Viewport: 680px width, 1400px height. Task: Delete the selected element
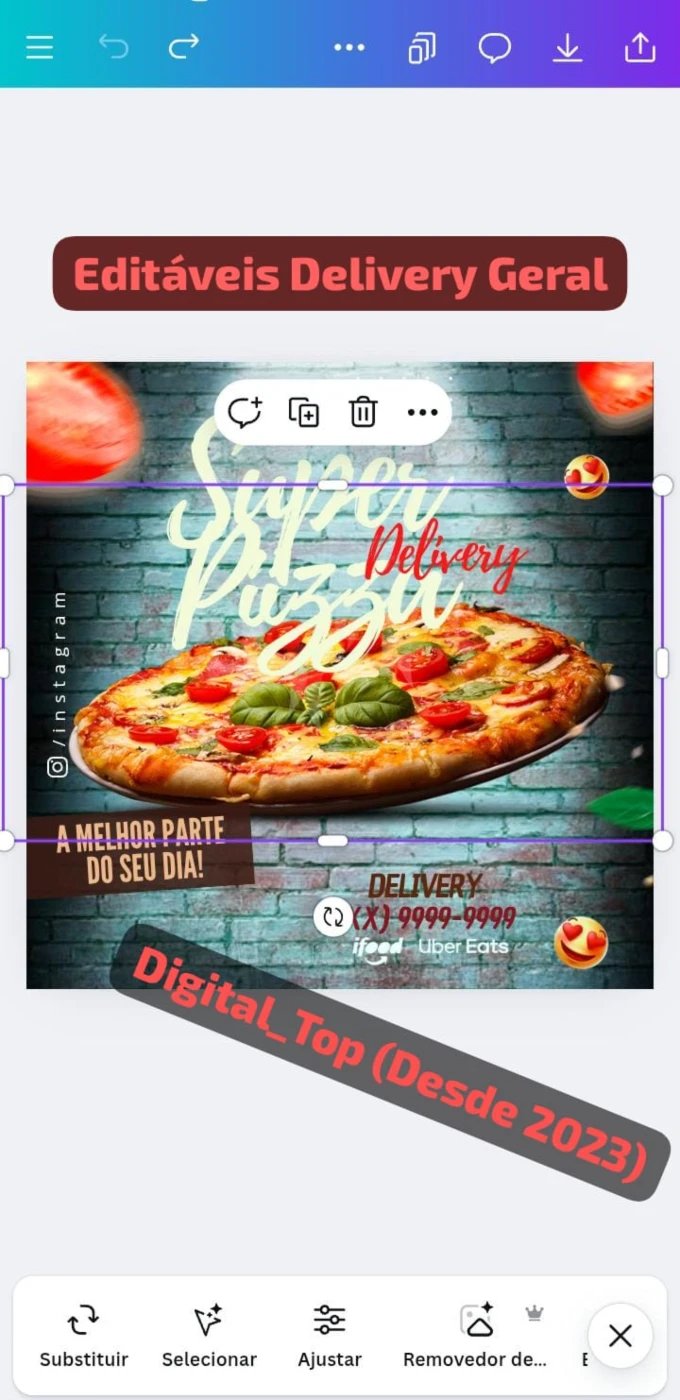pyautogui.click(x=362, y=412)
